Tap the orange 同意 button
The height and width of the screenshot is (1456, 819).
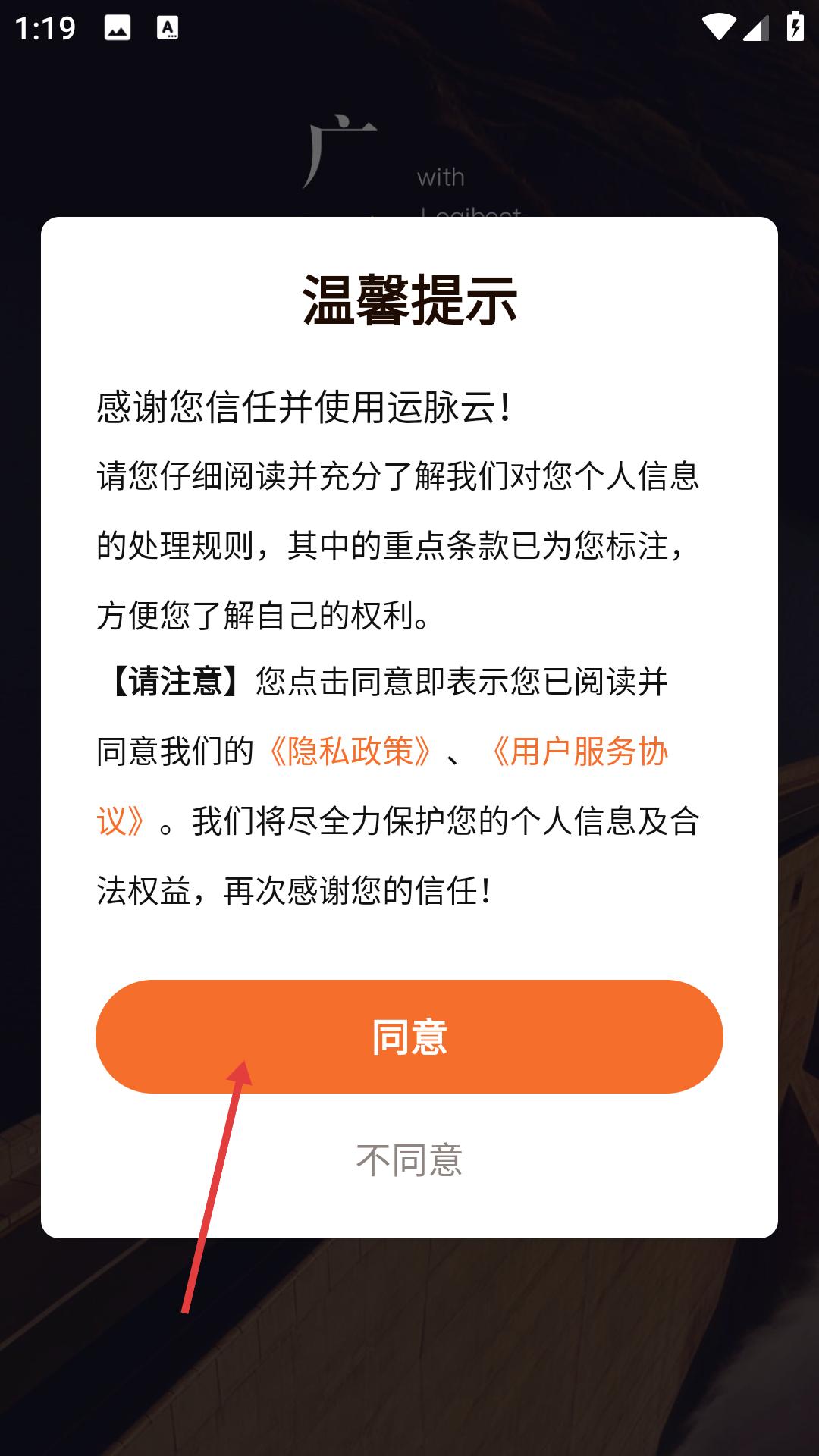(409, 1036)
